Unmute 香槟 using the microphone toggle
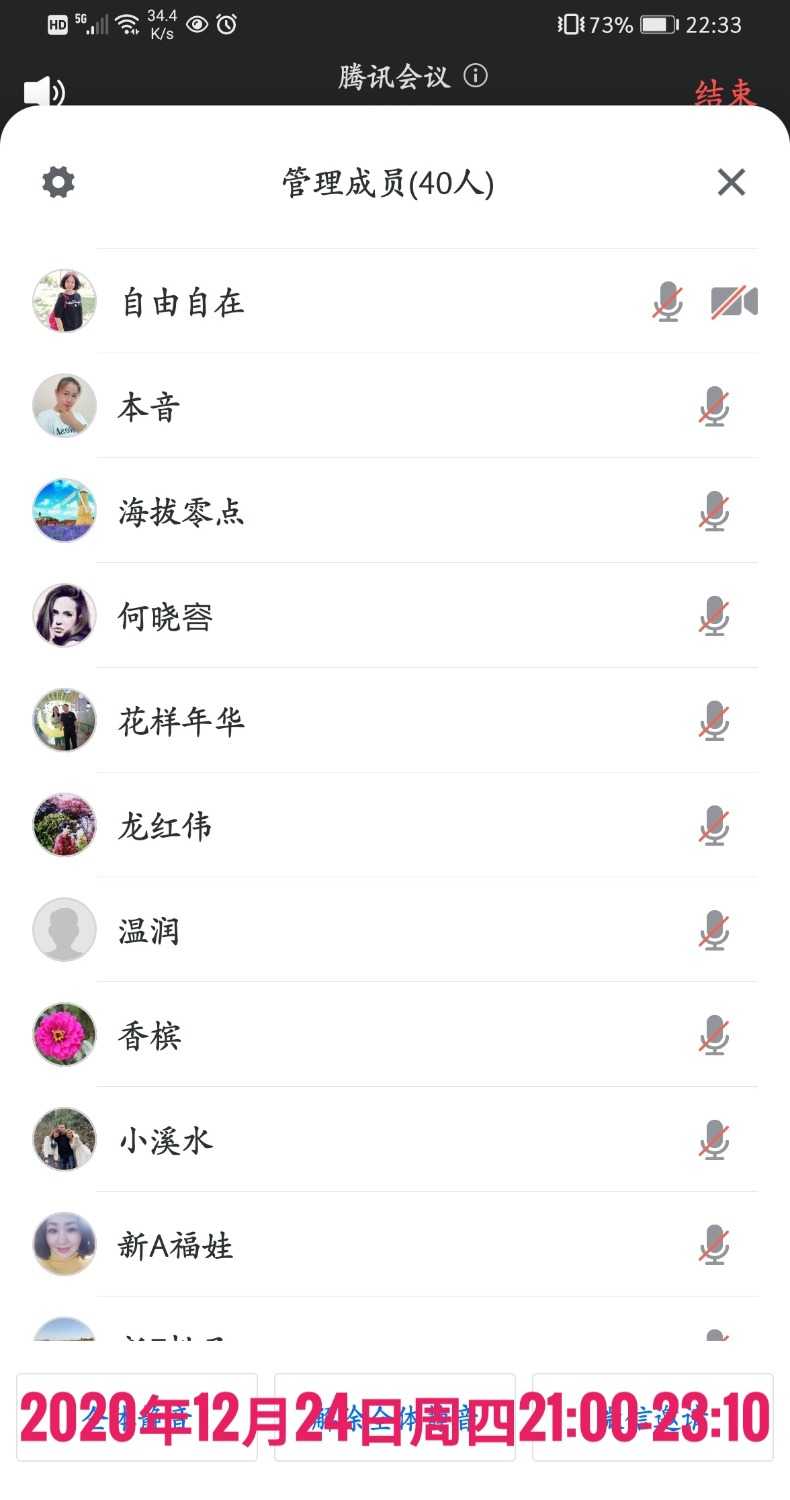The image size is (790, 1500). coord(713,1036)
